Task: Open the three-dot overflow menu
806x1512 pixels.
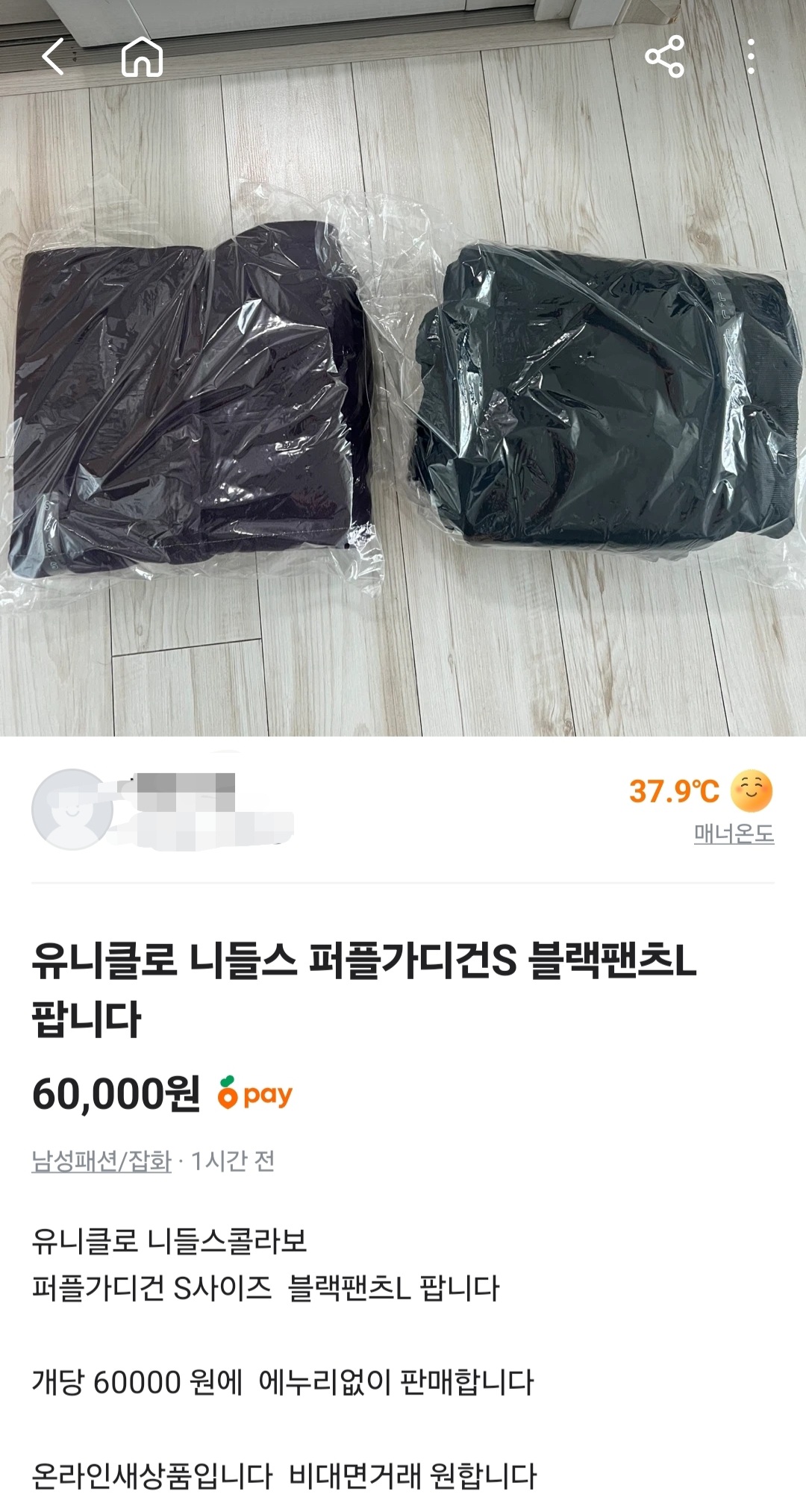Action: 751,57
